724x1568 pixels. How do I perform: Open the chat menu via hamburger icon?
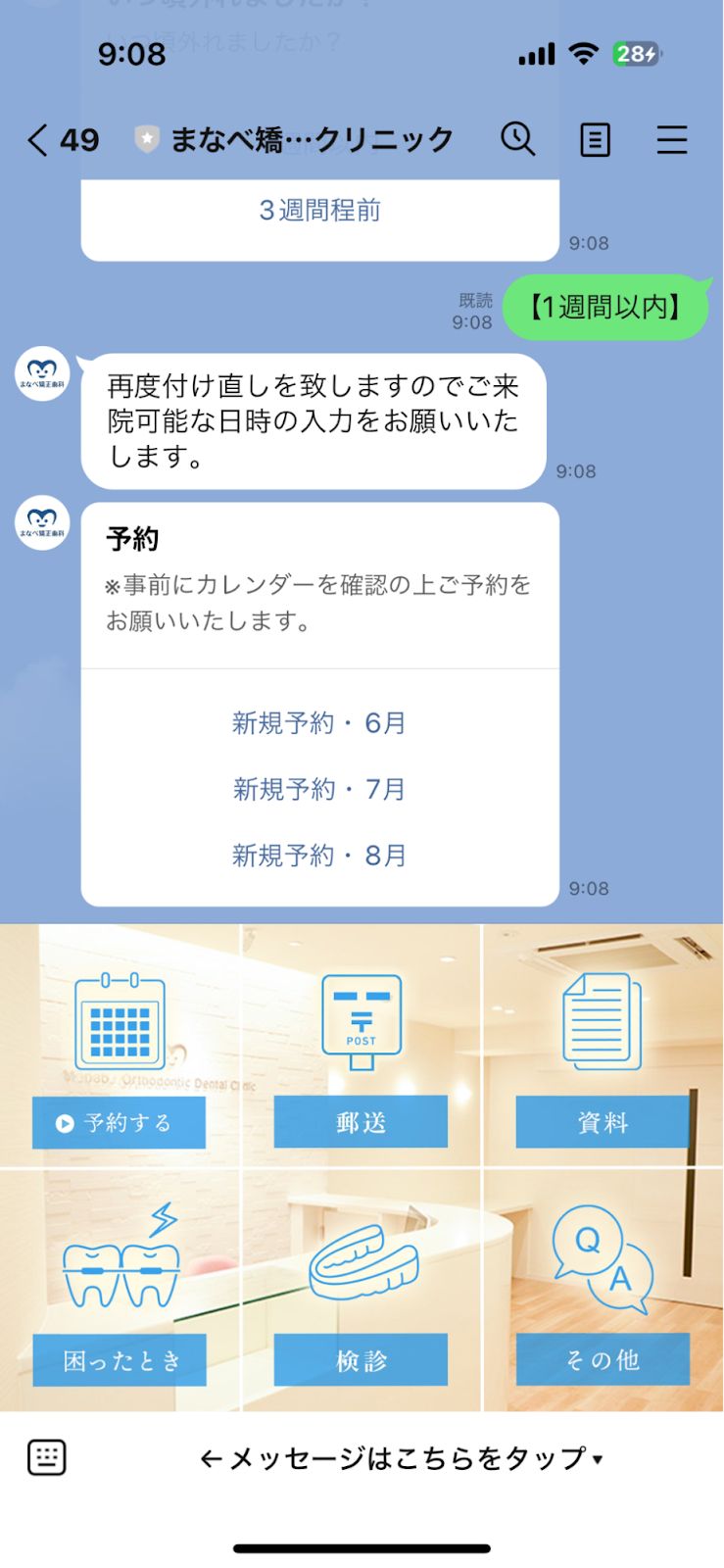point(672,140)
